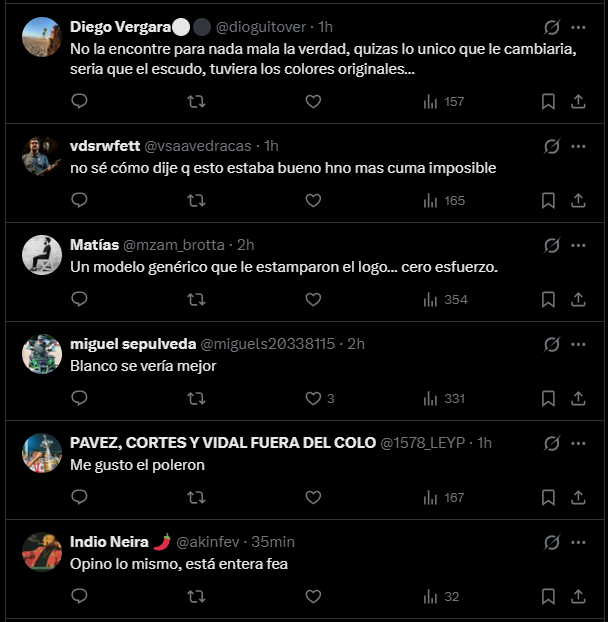608x622 pixels.
Task: Open more options on Matías's tweet
Action: click(578, 245)
